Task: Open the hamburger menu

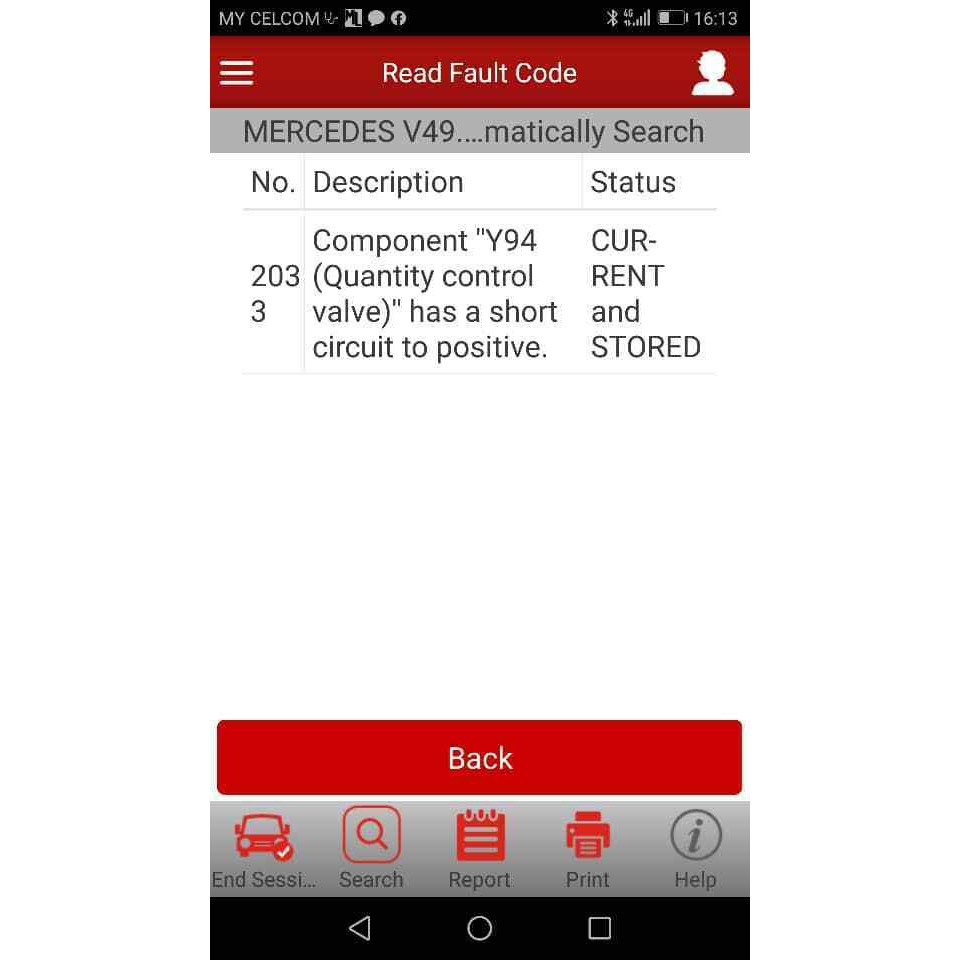Action: pyautogui.click(x=236, y=73)
